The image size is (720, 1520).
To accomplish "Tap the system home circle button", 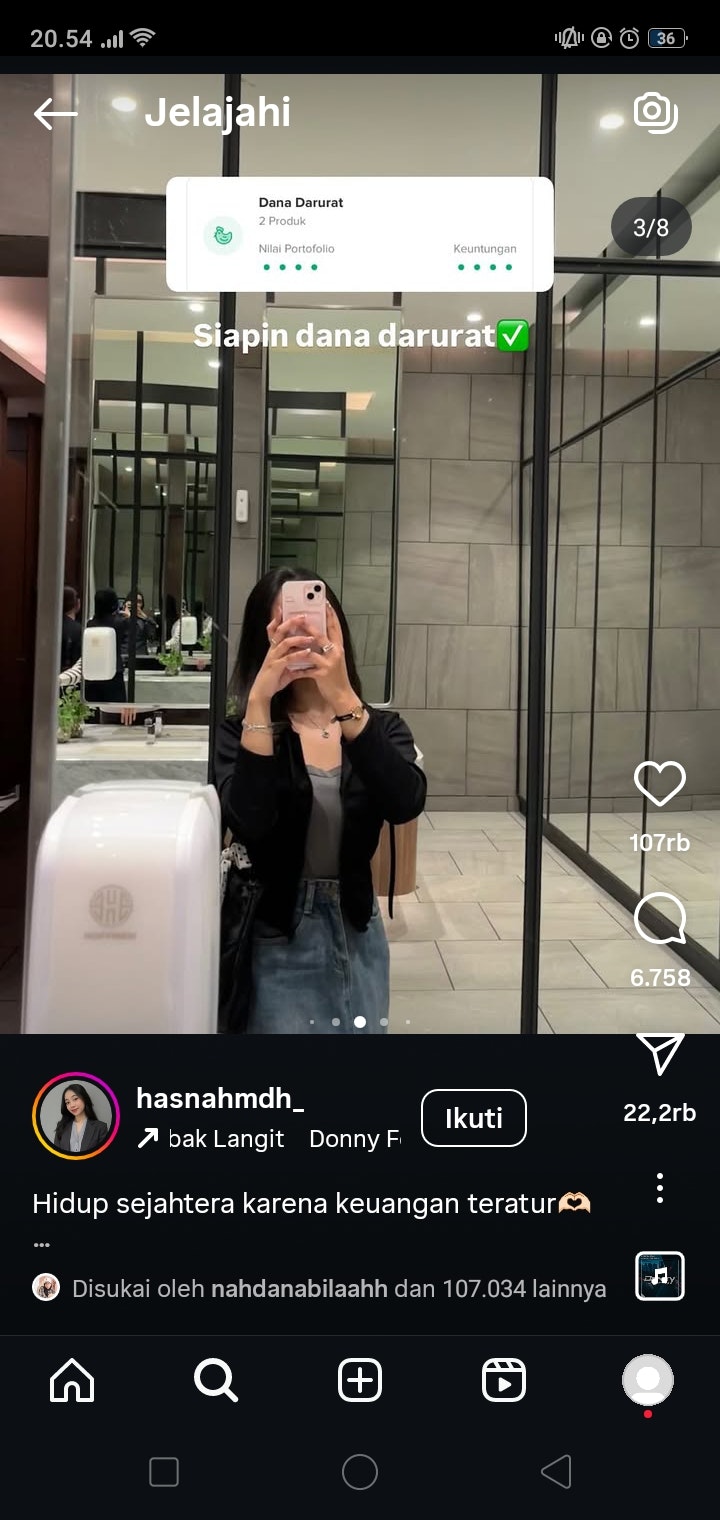I will (360, 1472).
